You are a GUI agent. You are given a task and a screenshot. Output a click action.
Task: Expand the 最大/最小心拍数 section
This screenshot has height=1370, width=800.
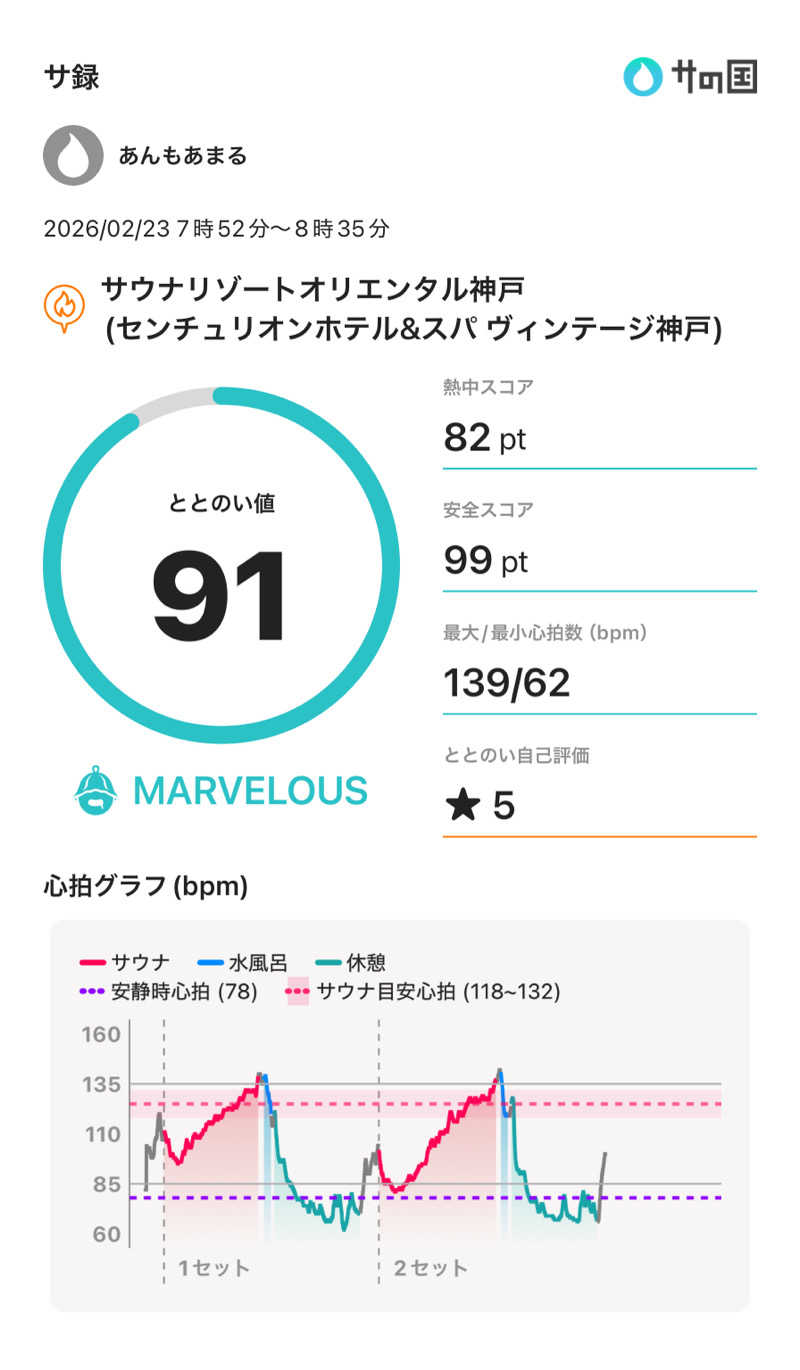coord(598,662)
